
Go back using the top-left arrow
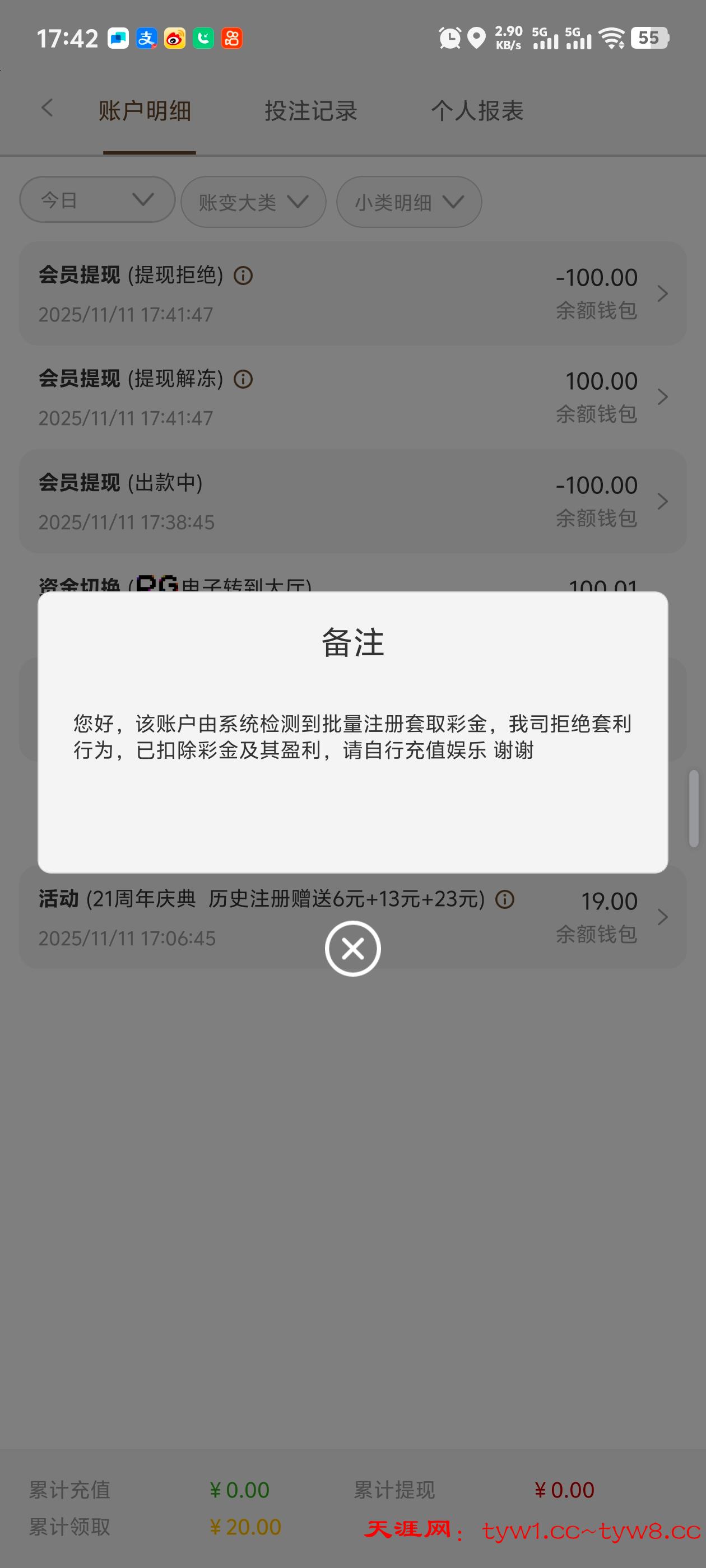(47, 109)
